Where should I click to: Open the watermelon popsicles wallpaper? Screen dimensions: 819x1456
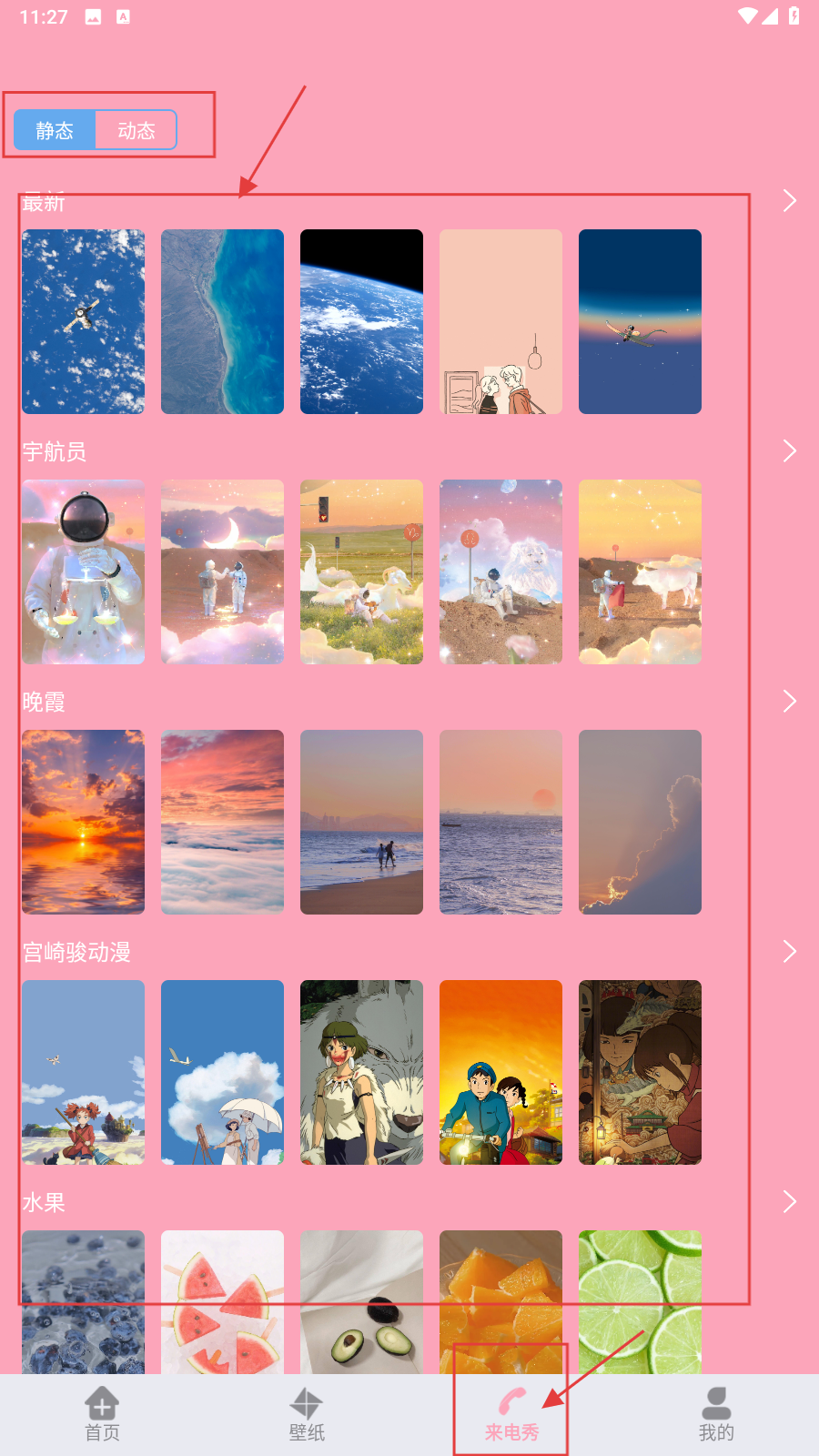pos(222,1301)
